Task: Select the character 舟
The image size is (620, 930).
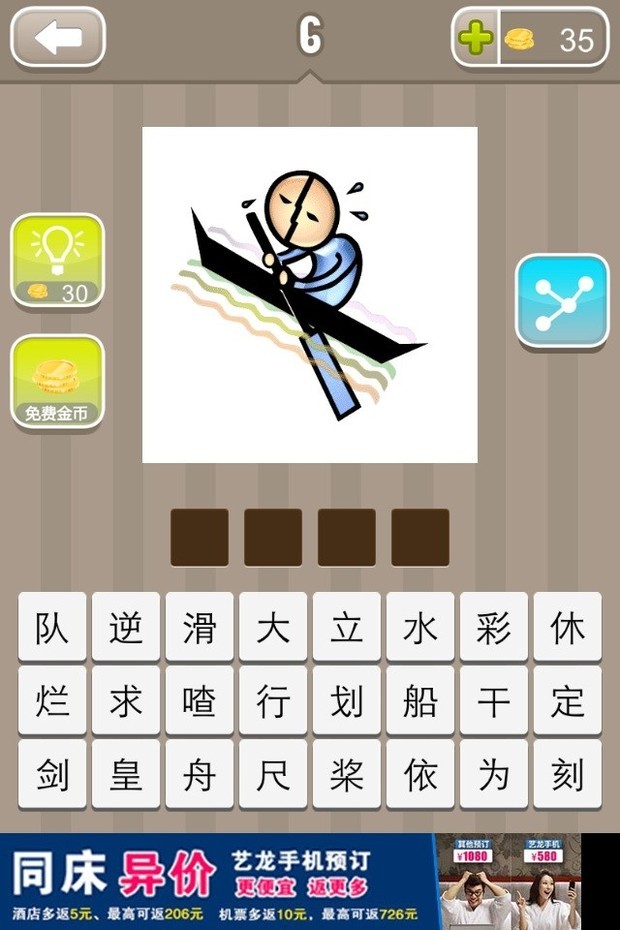Action: [199, 775]
